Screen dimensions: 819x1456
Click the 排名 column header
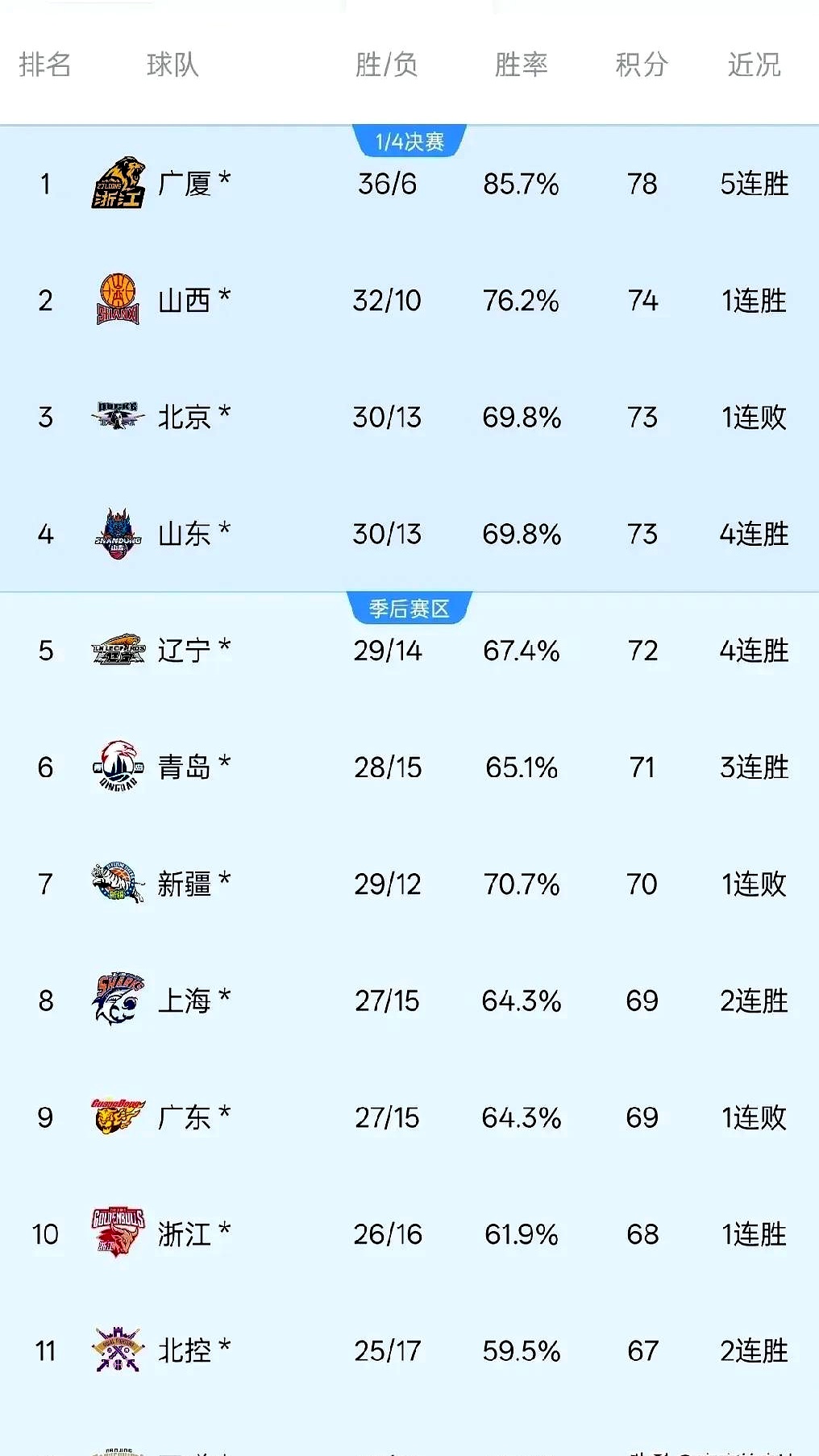pyautogui.click(x=46, y=66)
